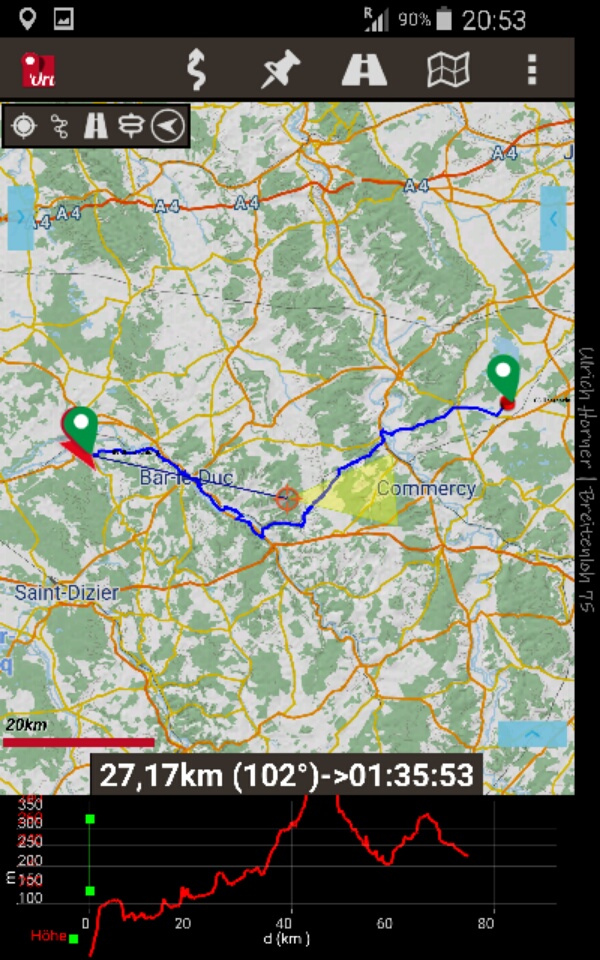Toggle the bottom panel with the up chevron
Screen dimensions: 600x960
(532, 734)
